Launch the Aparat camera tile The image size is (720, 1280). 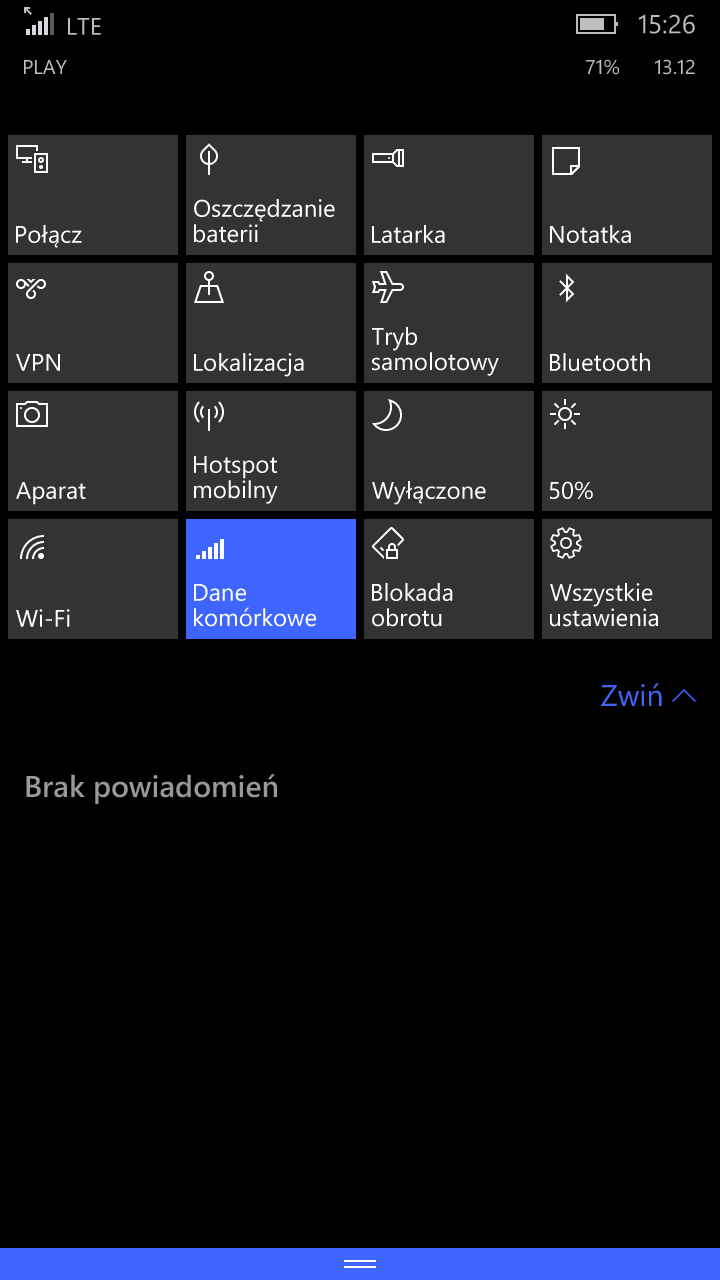click(93, 451)
